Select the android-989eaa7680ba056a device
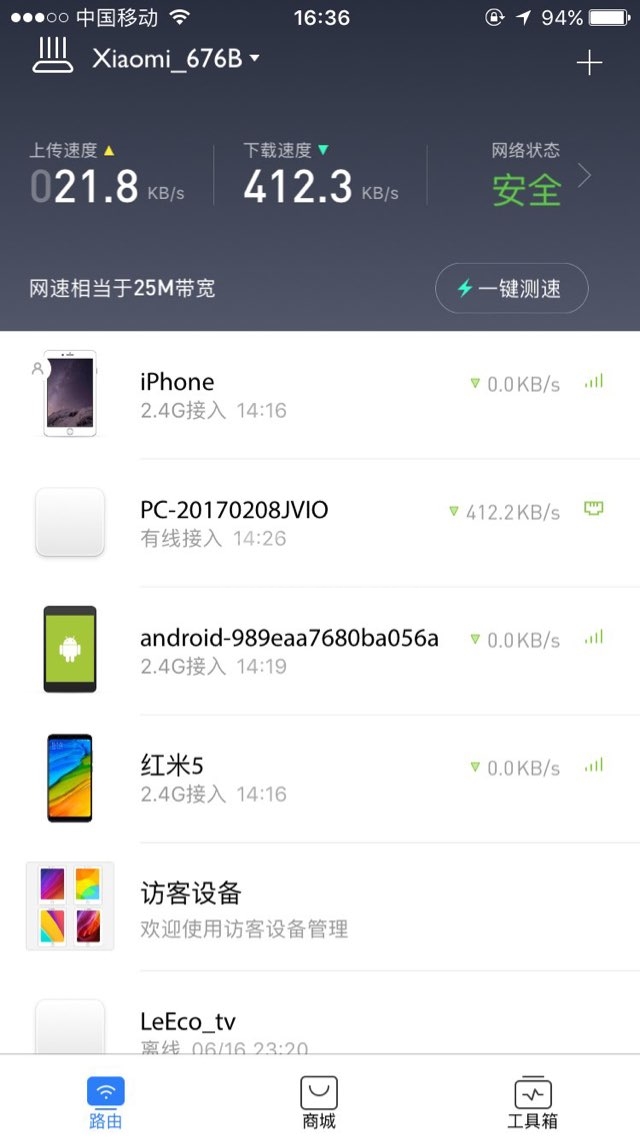This screenshot has height=1139, width=640. tap(320, 650)
